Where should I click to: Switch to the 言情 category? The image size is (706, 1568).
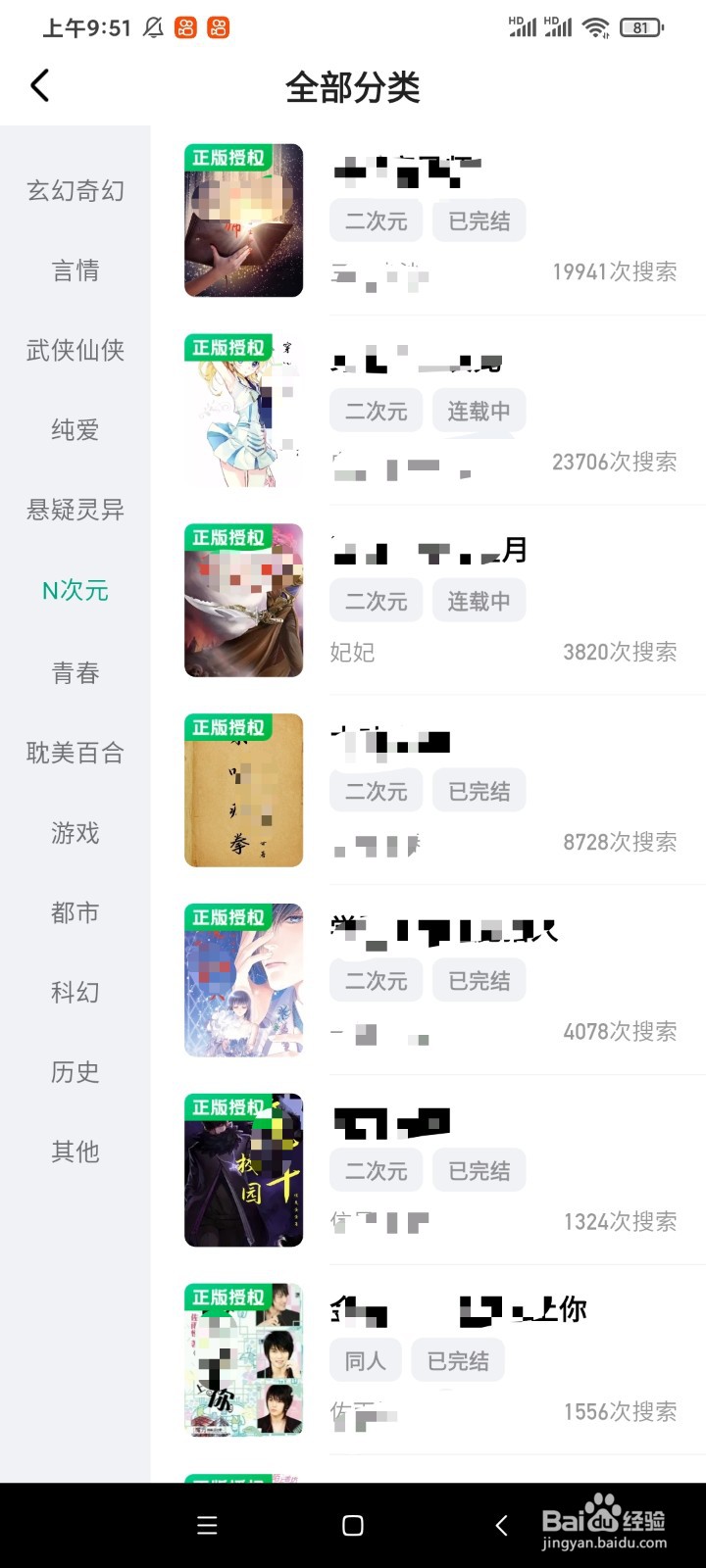pos(76,270)
